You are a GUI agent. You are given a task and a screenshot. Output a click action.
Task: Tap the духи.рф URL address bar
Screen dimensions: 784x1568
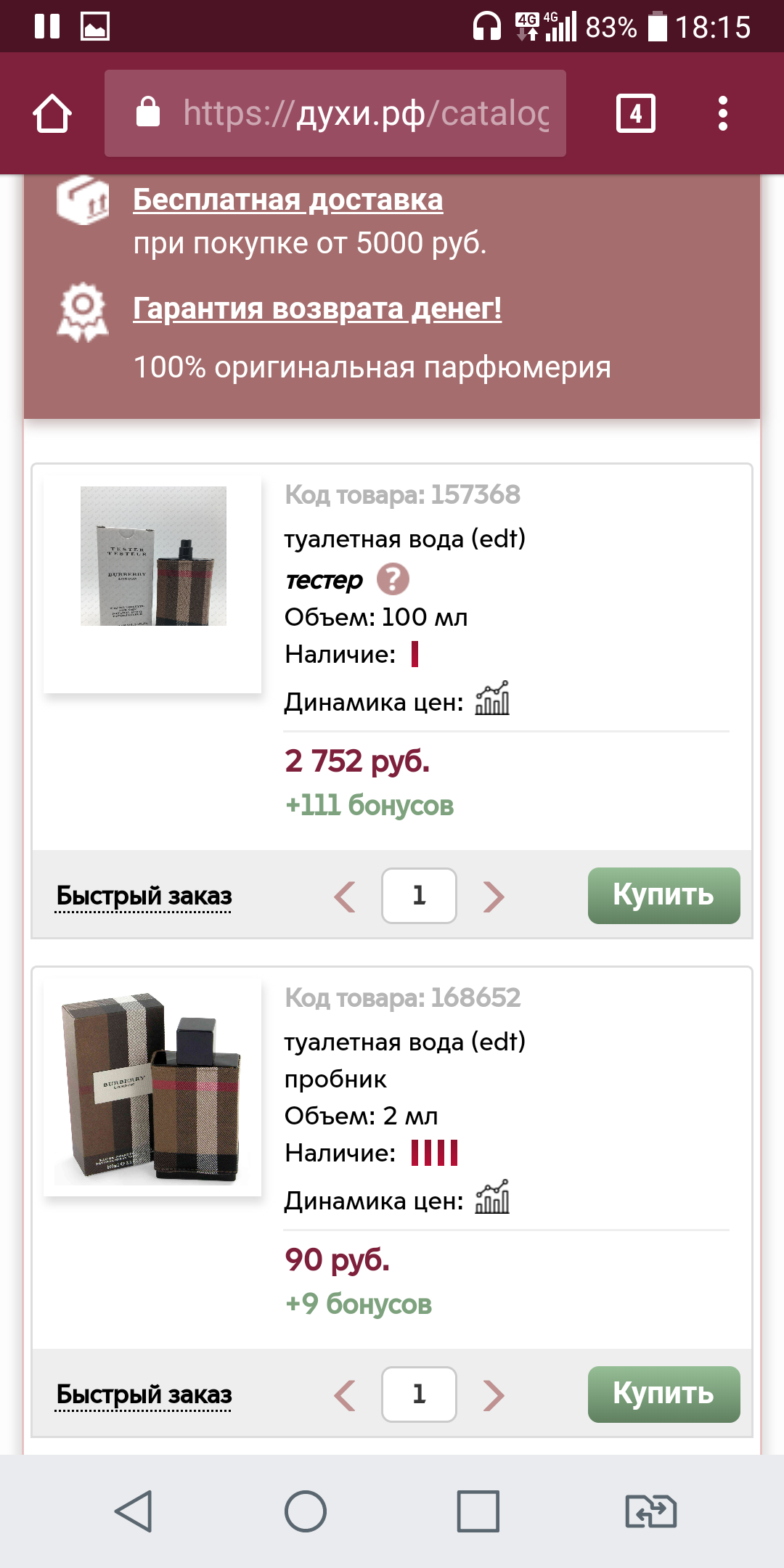pos(335,113)
